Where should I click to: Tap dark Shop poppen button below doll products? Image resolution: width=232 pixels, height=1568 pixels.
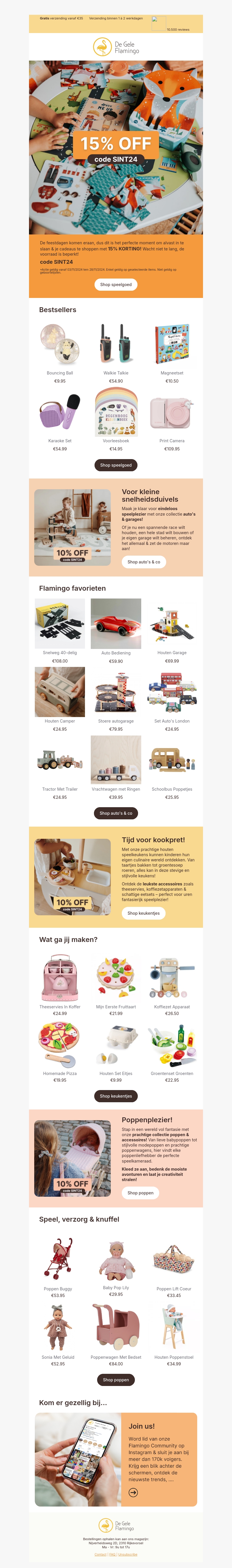[116, 1380]
